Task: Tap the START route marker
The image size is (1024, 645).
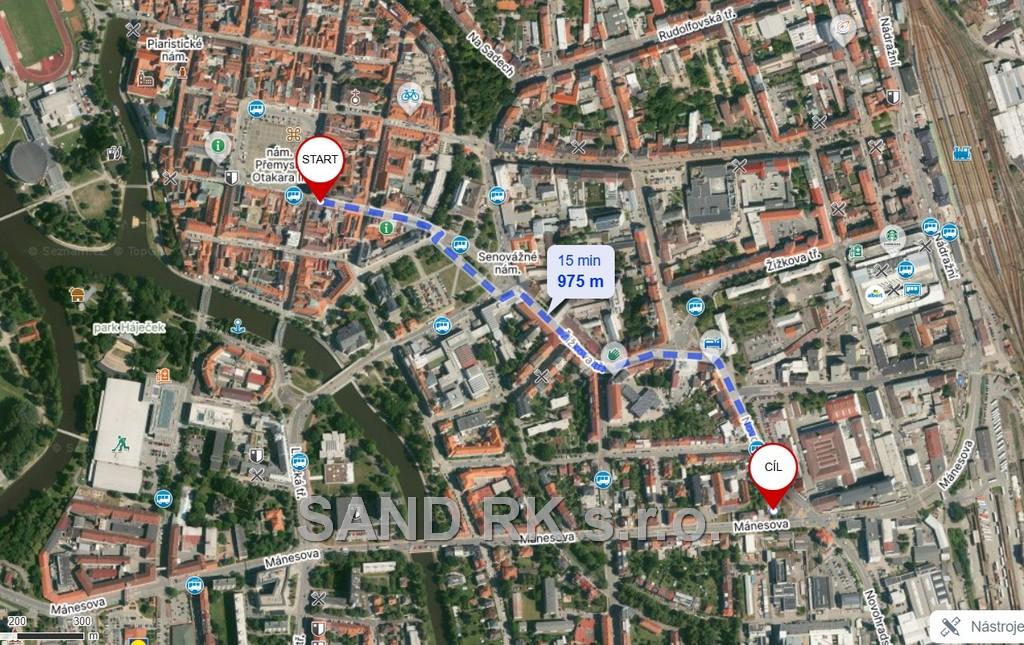Action: pyautogui.click(x=320, y=161)
